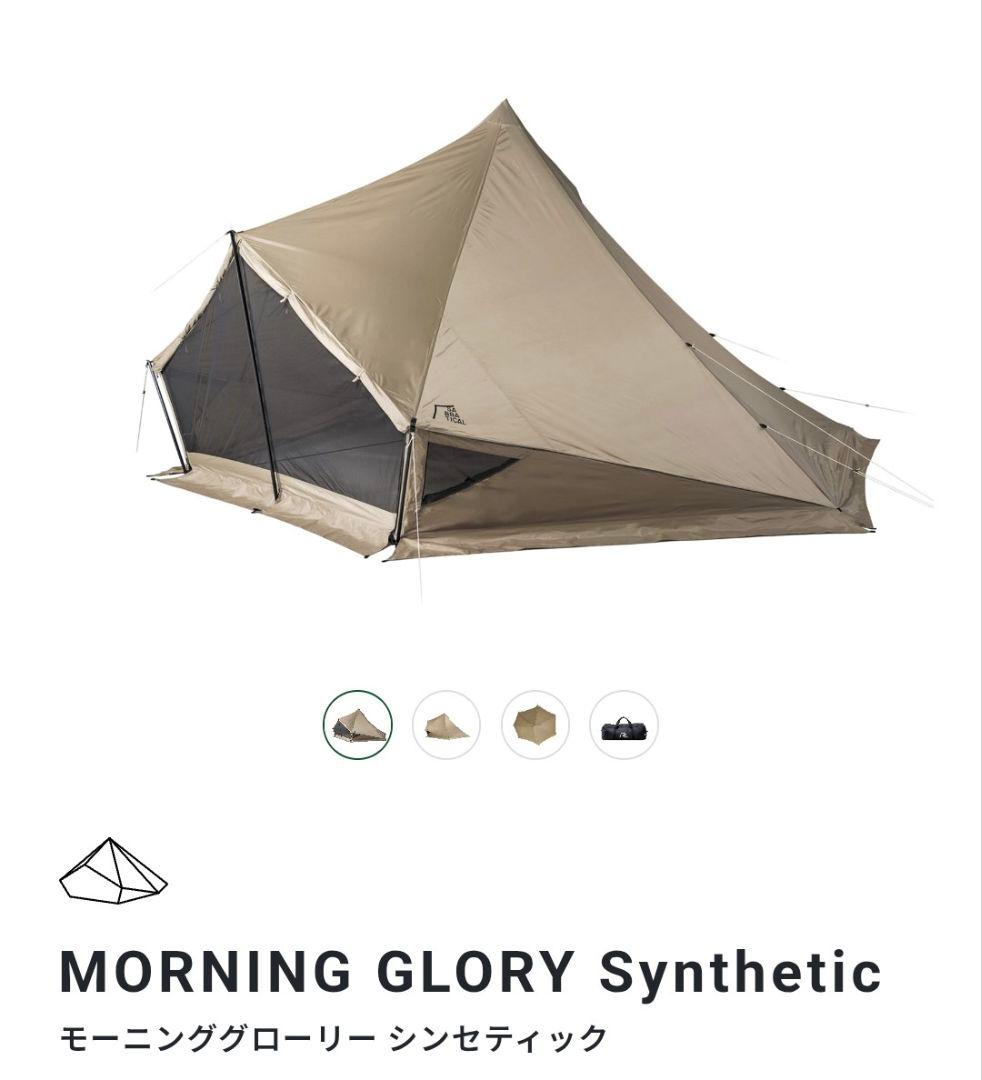The image size is (982, 1080).
Task: Open the black carry bag thumbnail
Action: [623, 725]
